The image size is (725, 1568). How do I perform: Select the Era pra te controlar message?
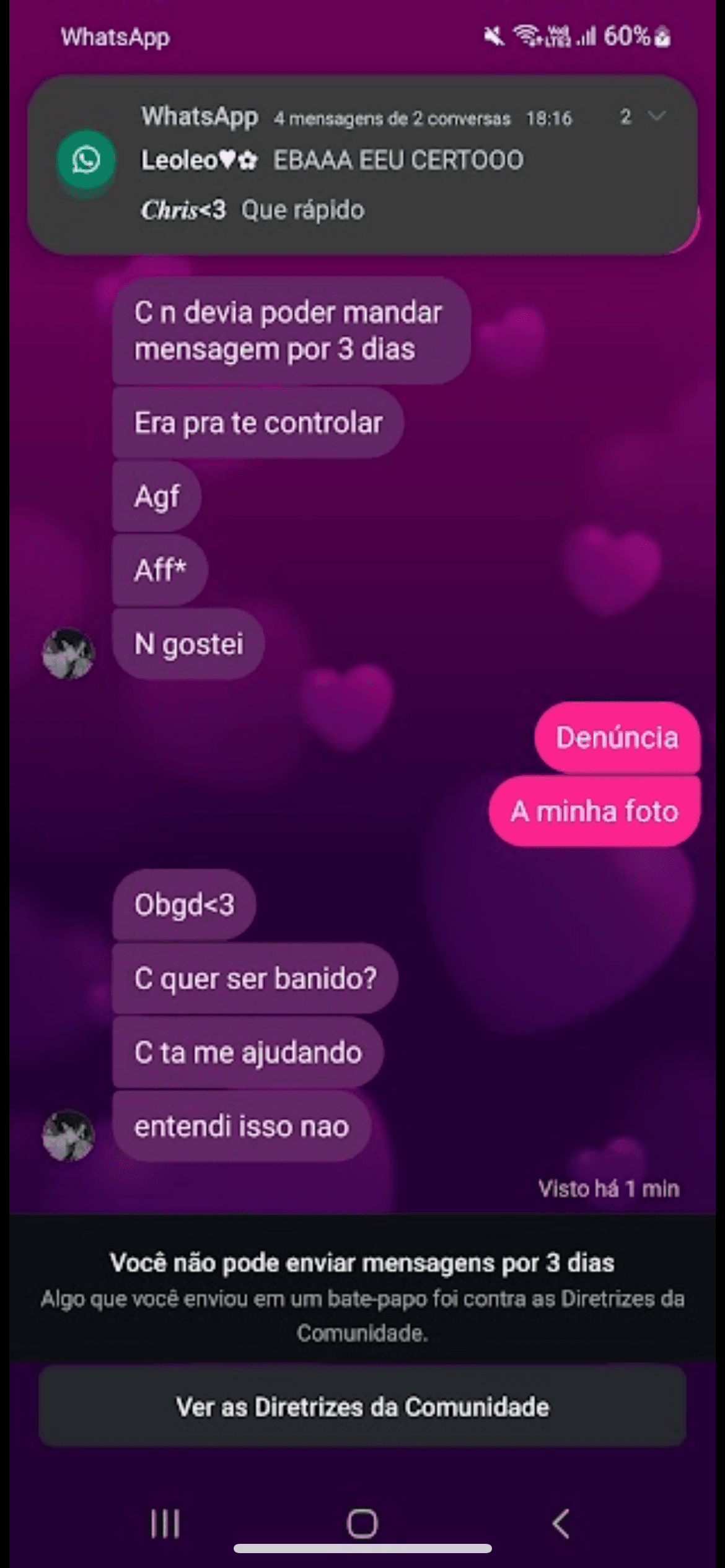tap(257, 422)
